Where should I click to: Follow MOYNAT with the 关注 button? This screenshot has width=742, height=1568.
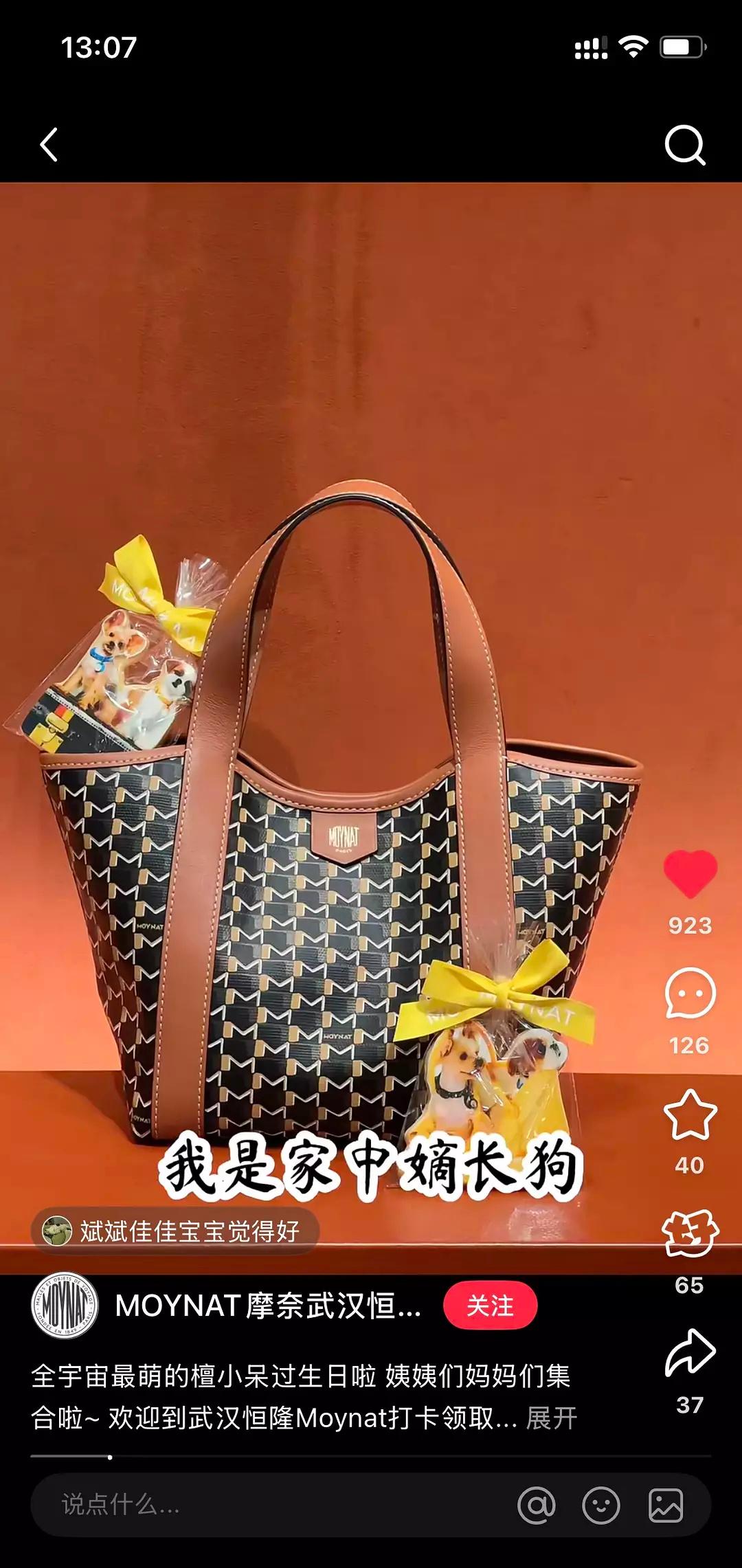(x=490, y=1306)
